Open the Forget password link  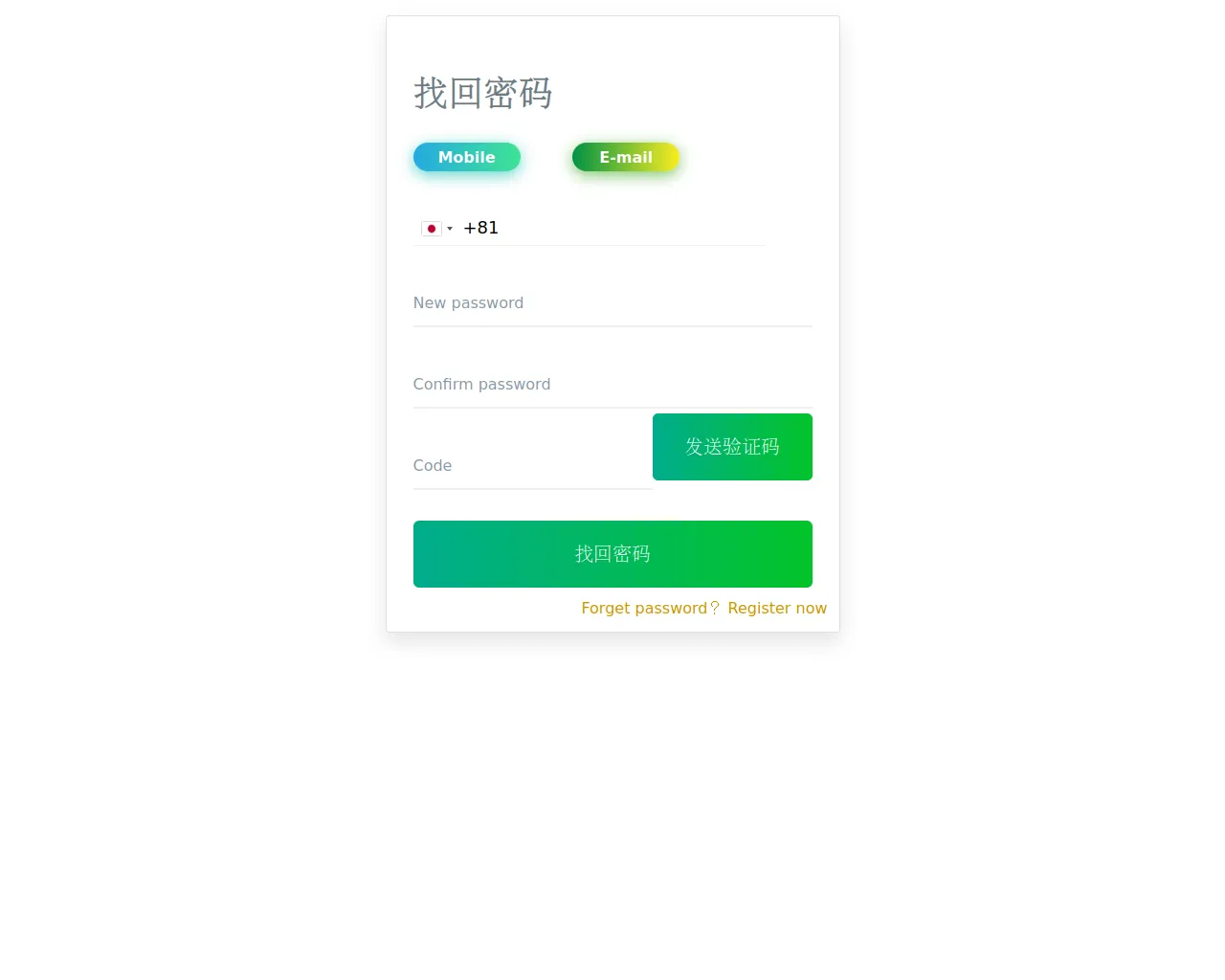tap(644, 609)
